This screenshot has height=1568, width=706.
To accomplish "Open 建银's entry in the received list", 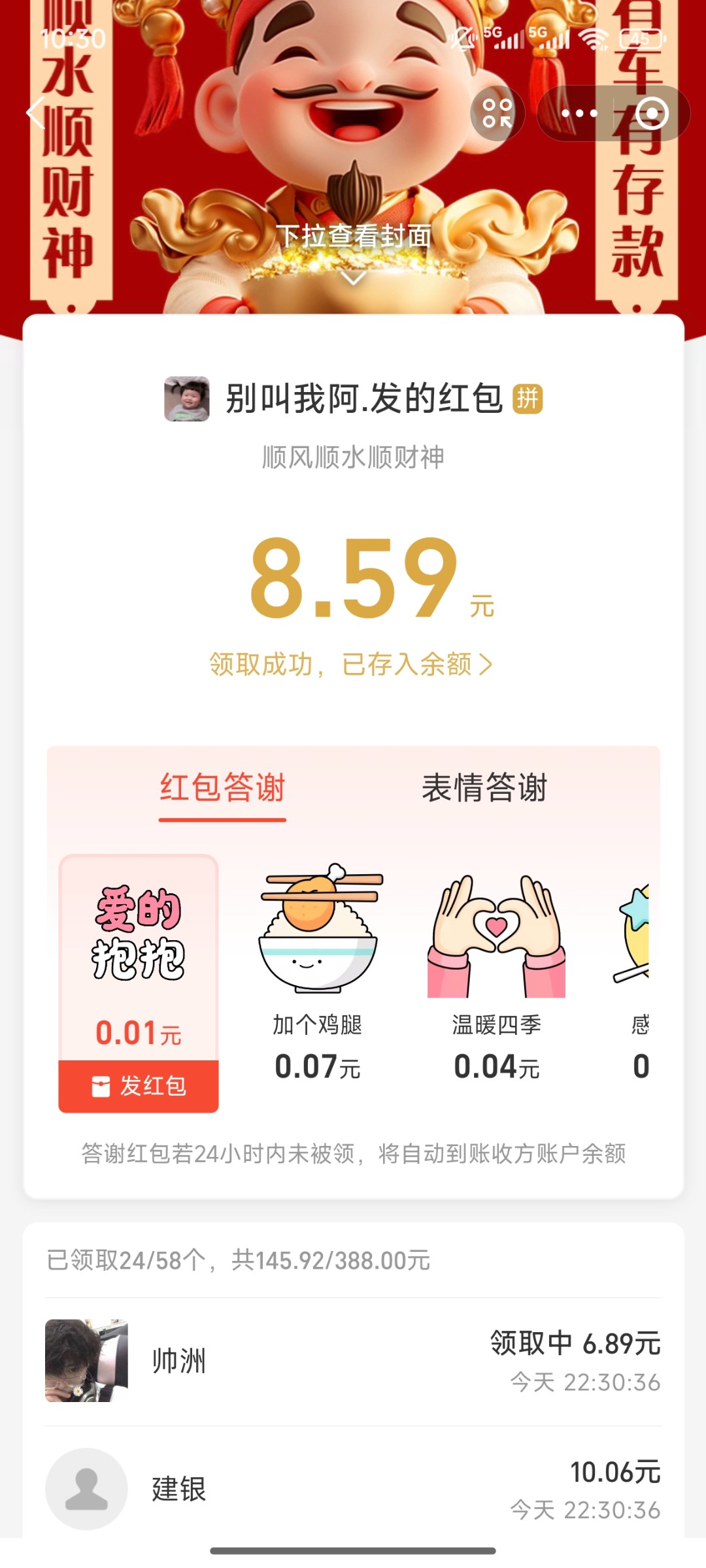I will (x=353, y=1490).
